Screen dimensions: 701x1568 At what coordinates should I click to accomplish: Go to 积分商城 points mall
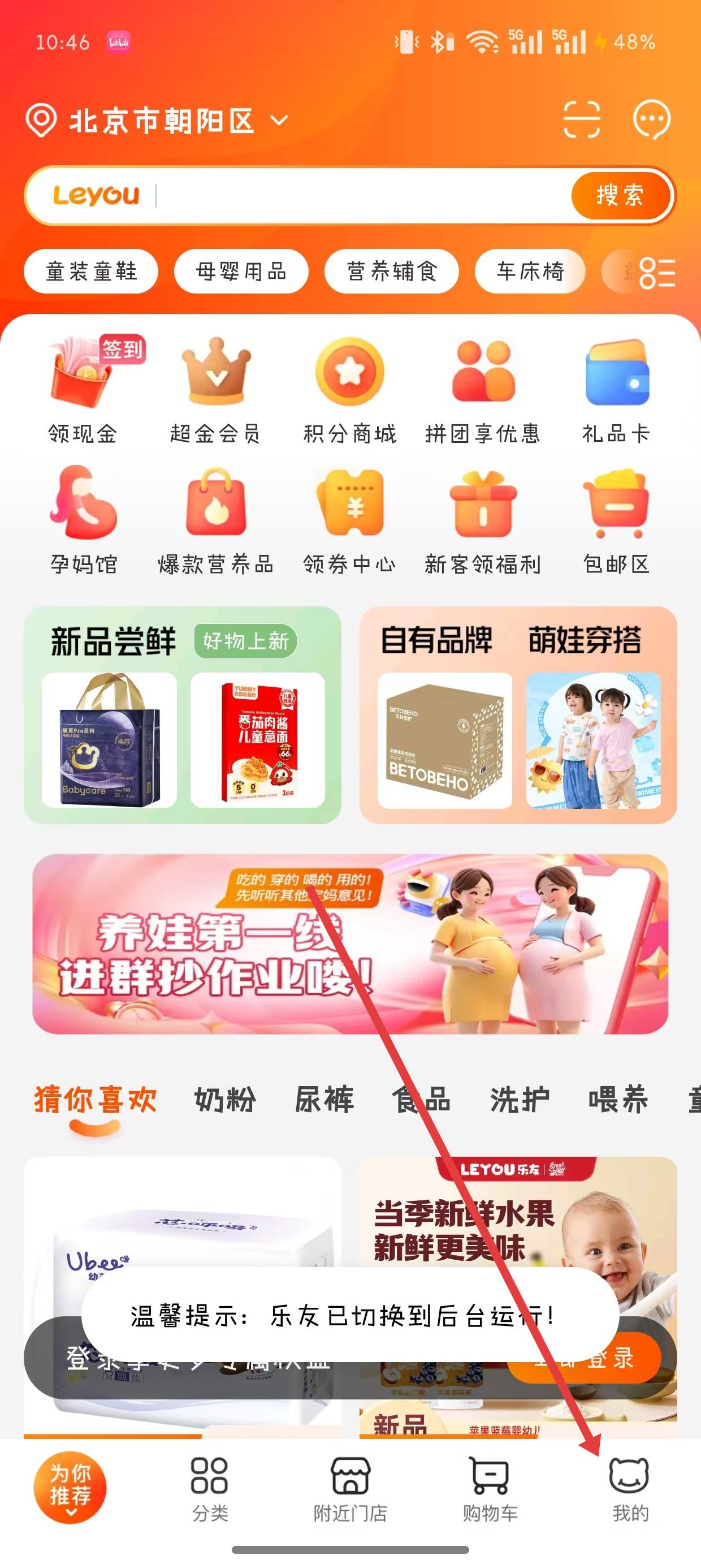[x=349, y=390]
